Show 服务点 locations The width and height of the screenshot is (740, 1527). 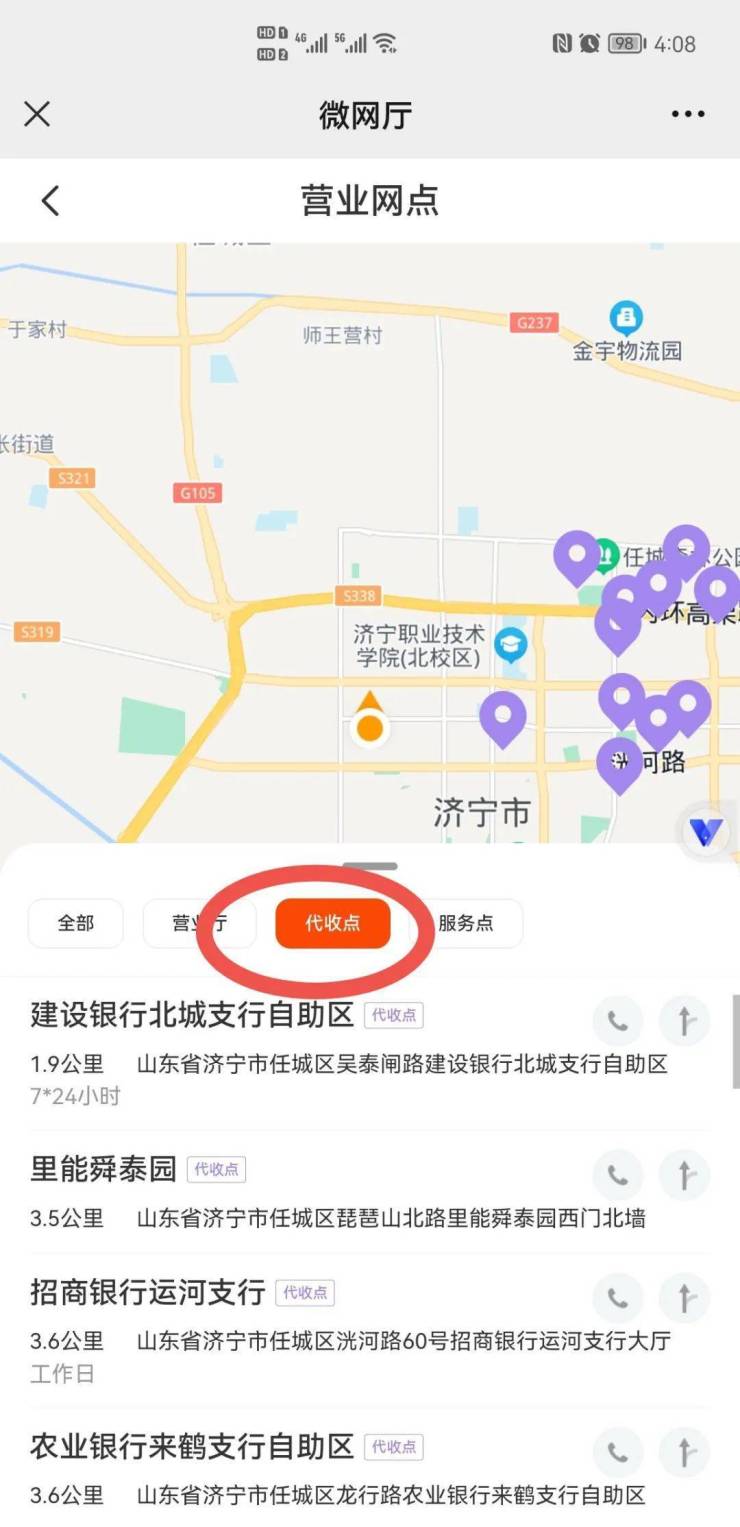466,923
